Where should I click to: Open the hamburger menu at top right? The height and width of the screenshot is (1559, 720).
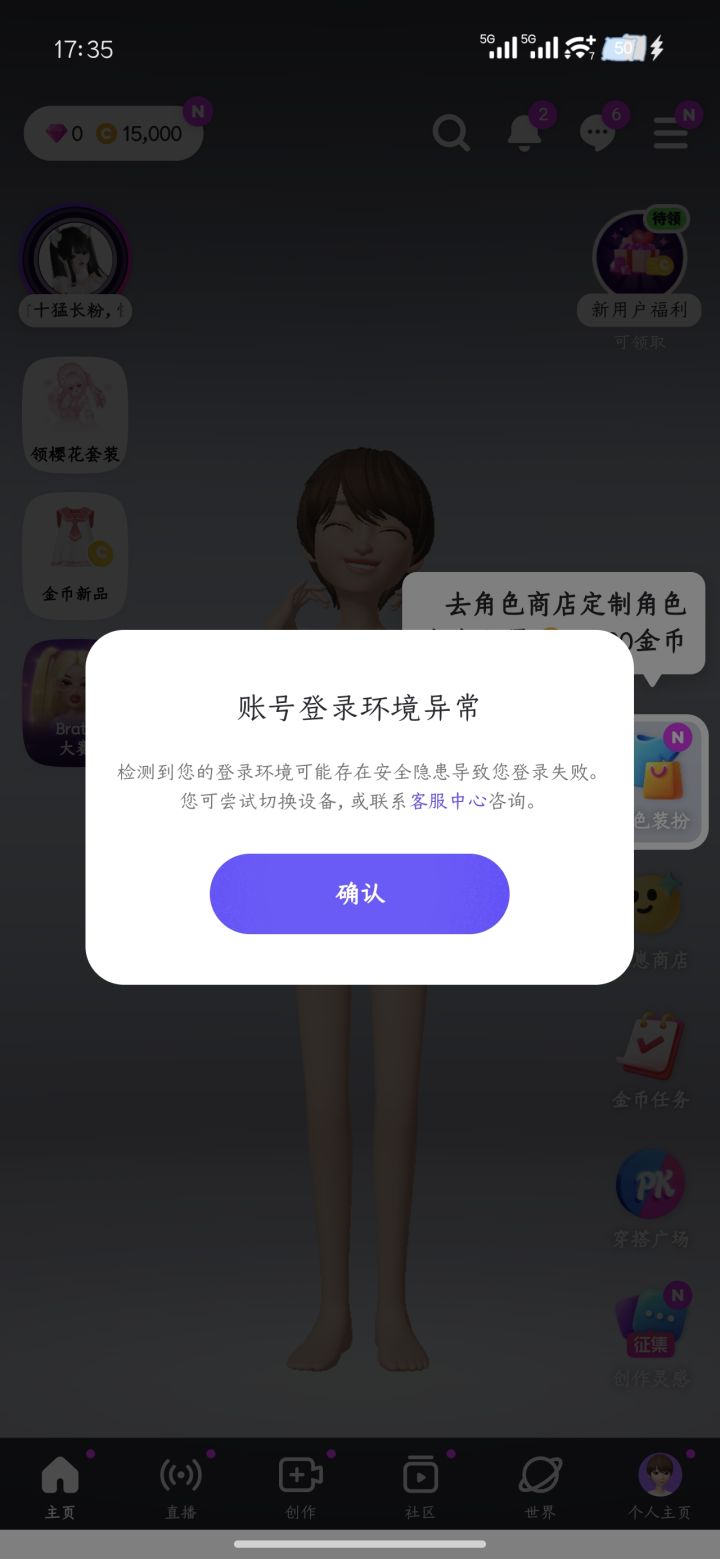point(670,132)
